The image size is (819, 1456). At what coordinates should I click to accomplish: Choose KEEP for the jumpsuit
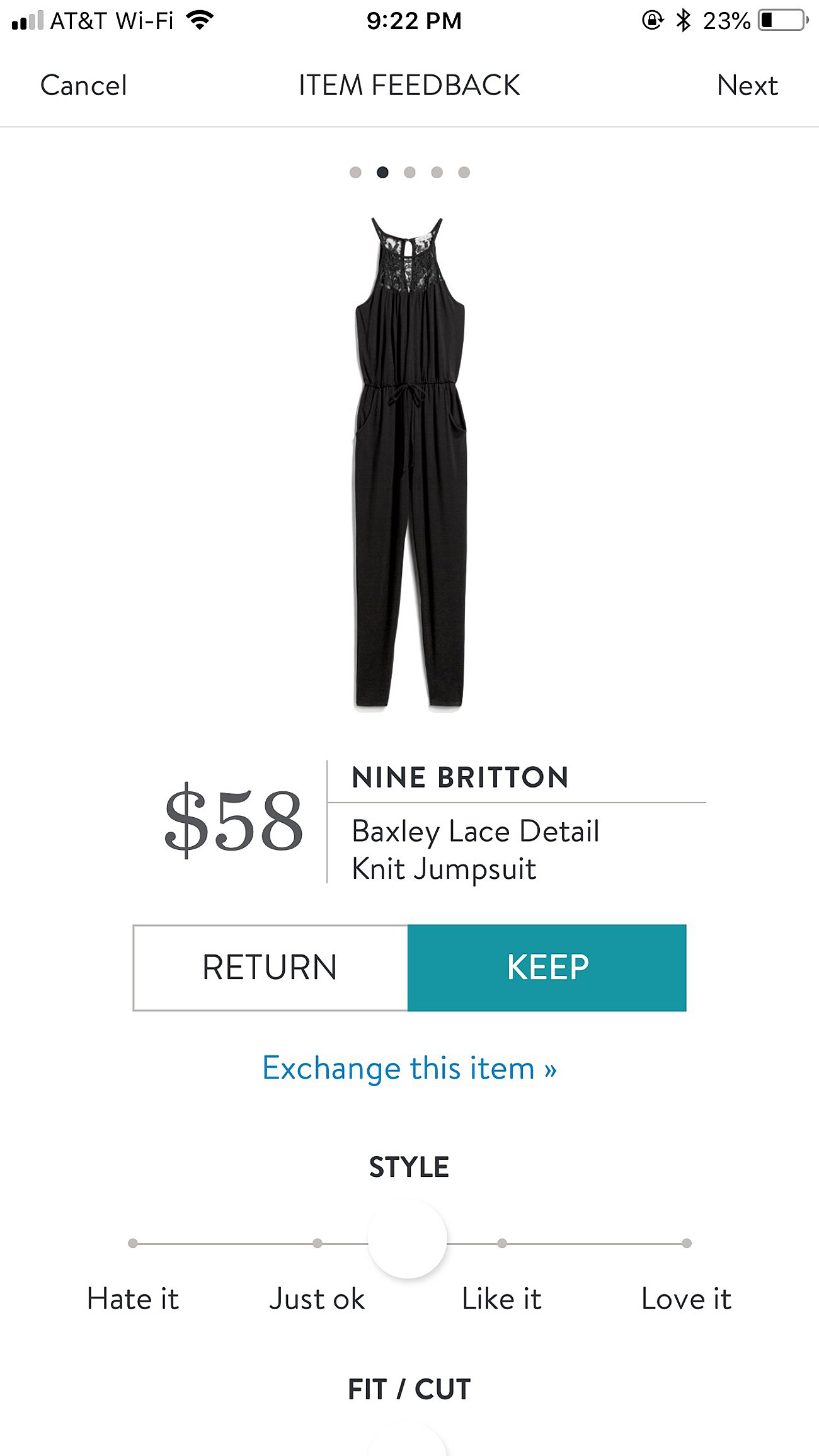click(547, 968)
